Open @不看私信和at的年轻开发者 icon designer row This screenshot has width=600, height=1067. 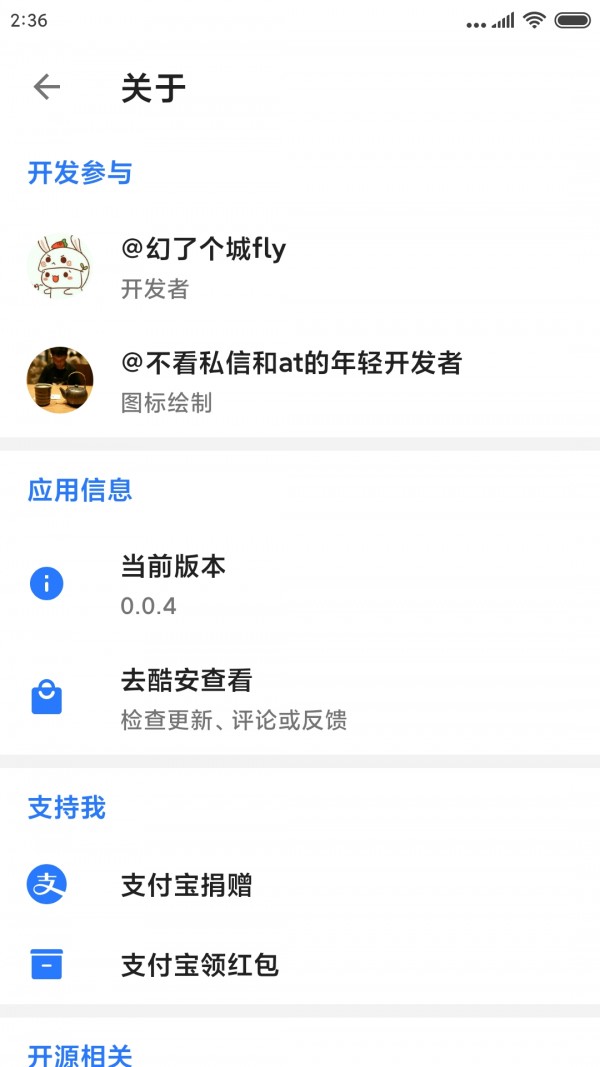(300, 380)
